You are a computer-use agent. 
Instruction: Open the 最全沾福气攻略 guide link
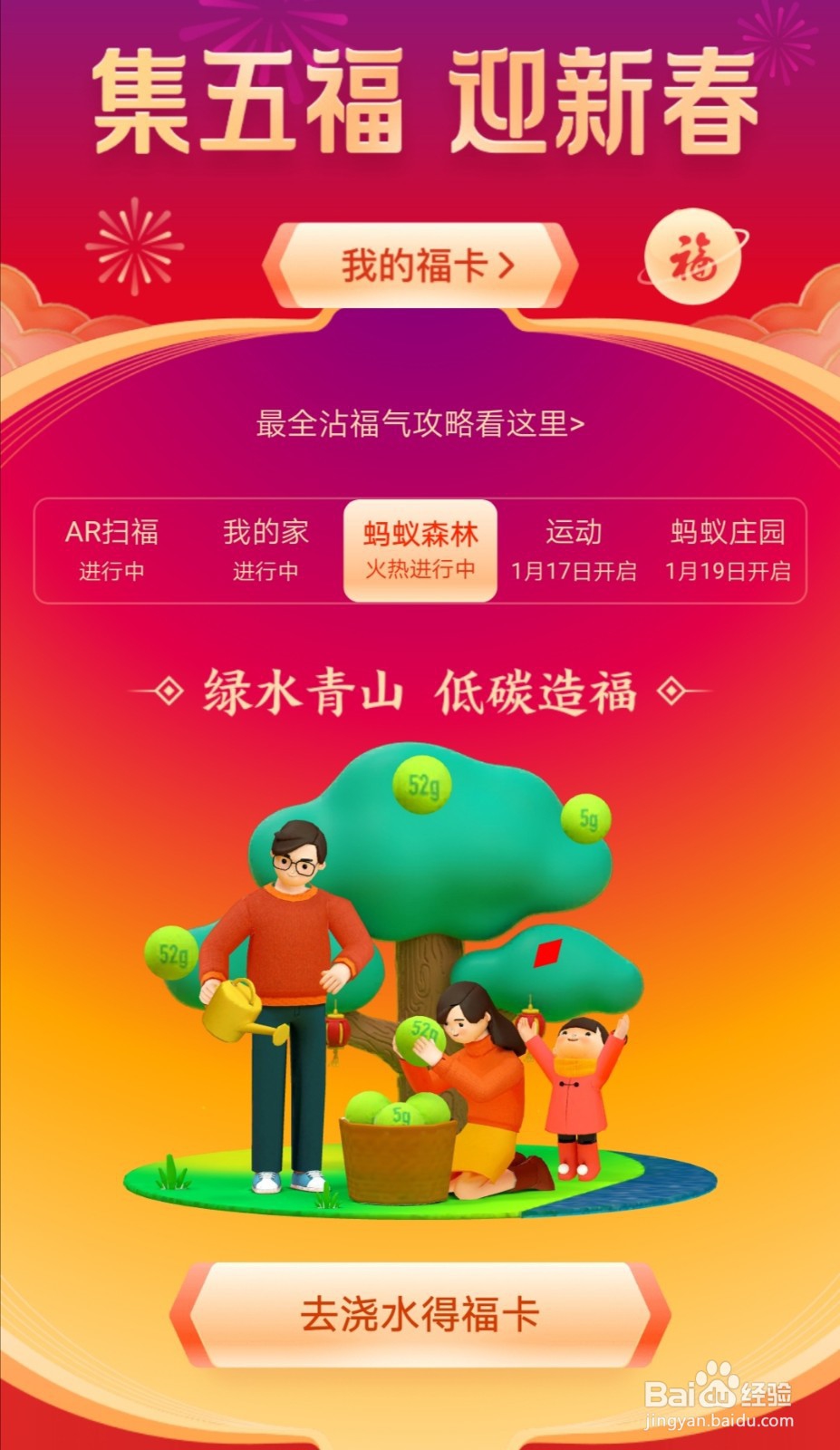point(420,420)
